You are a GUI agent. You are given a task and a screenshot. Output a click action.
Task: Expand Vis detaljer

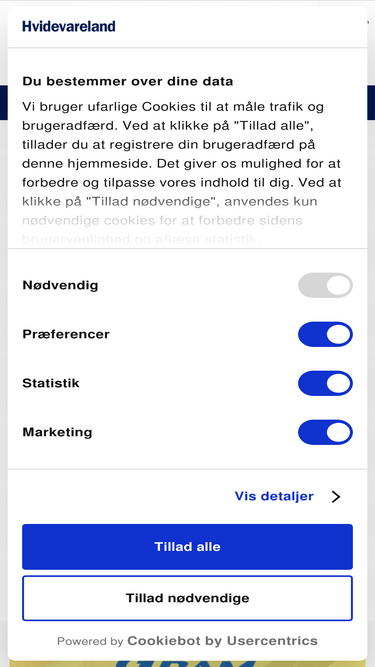(x=288, y=496)
